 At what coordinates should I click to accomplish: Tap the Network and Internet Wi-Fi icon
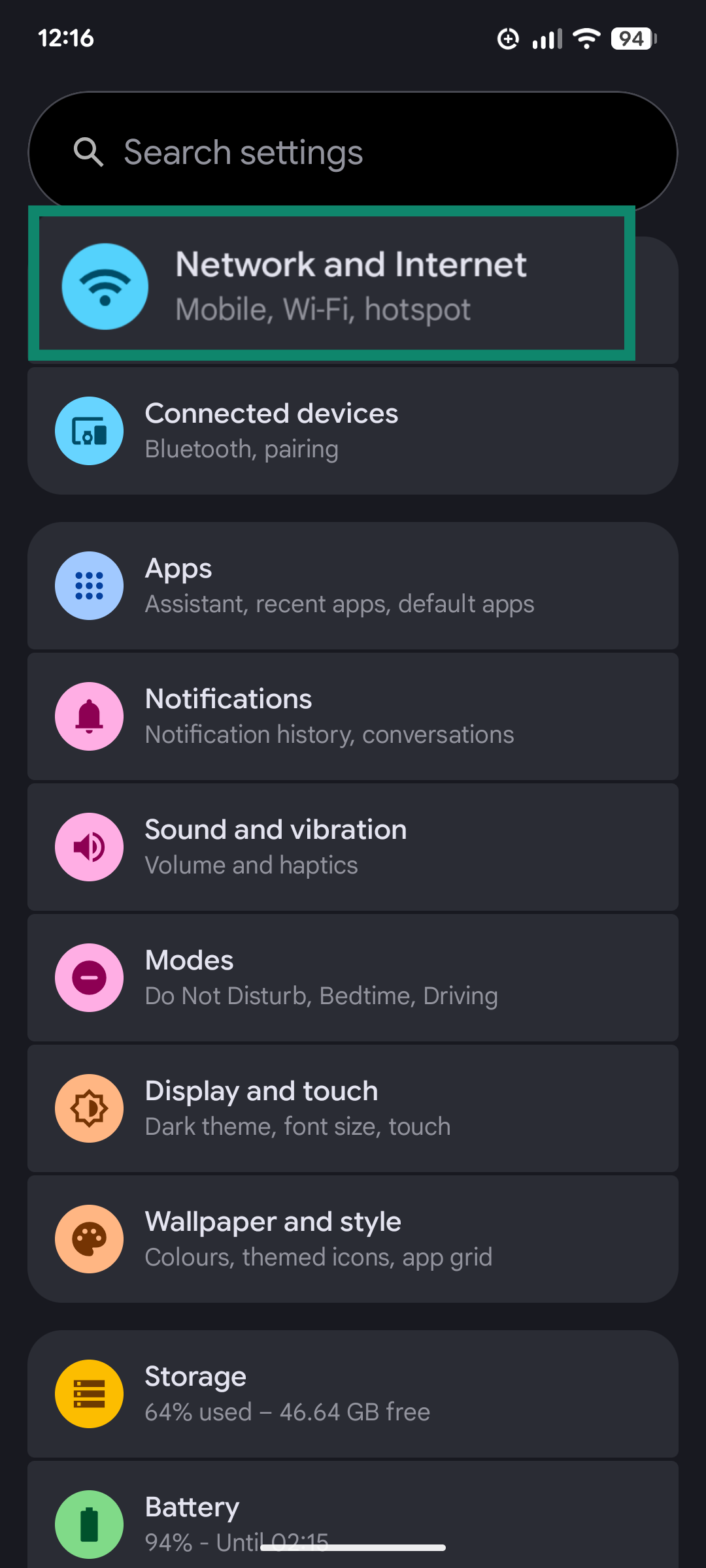click(x=105, y=287)
